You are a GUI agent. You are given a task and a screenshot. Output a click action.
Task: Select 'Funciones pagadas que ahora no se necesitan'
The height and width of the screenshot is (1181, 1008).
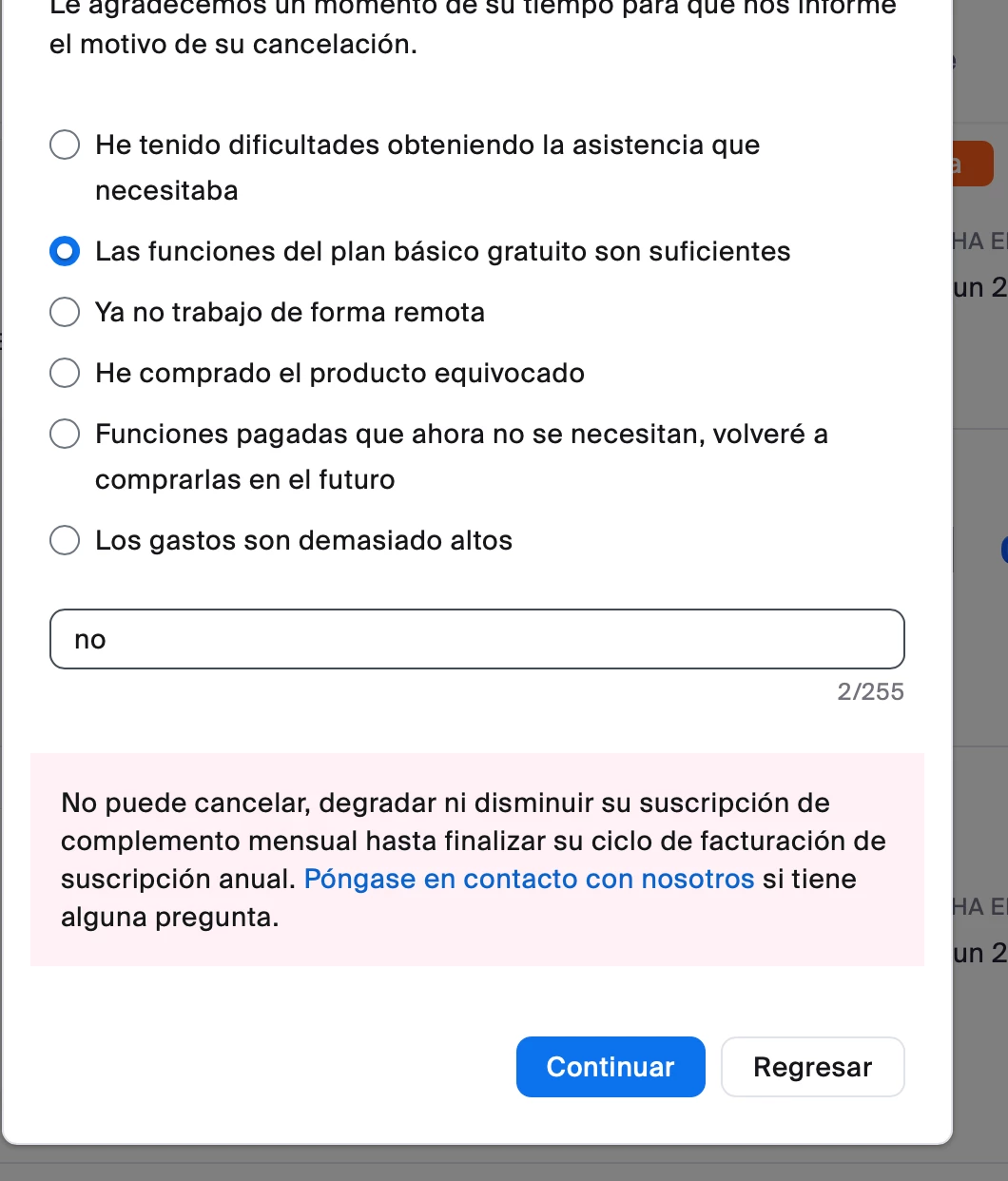(65, 434)
